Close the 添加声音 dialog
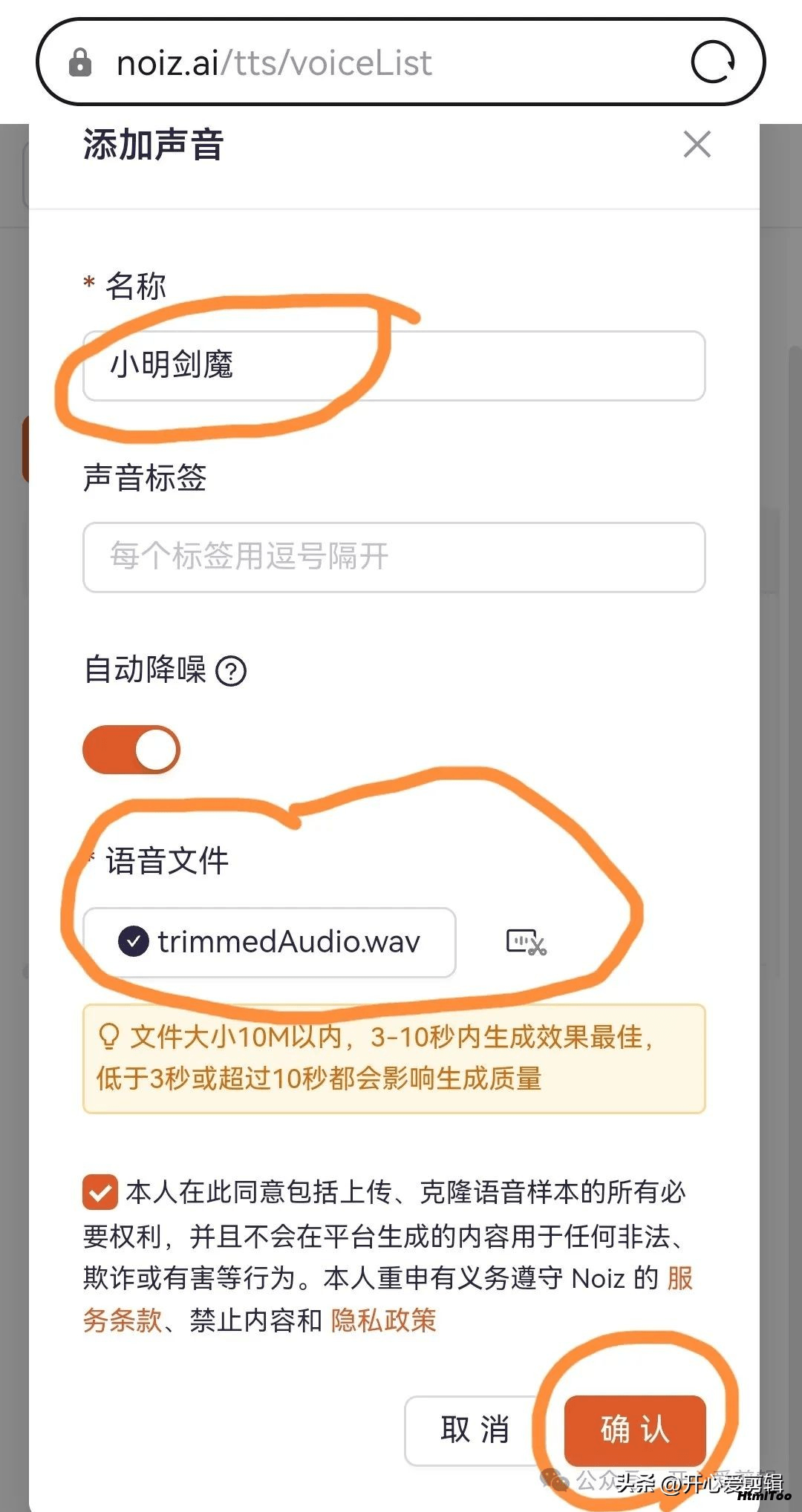Screen dimensions: 802x1512 click(x=697, y=144)
